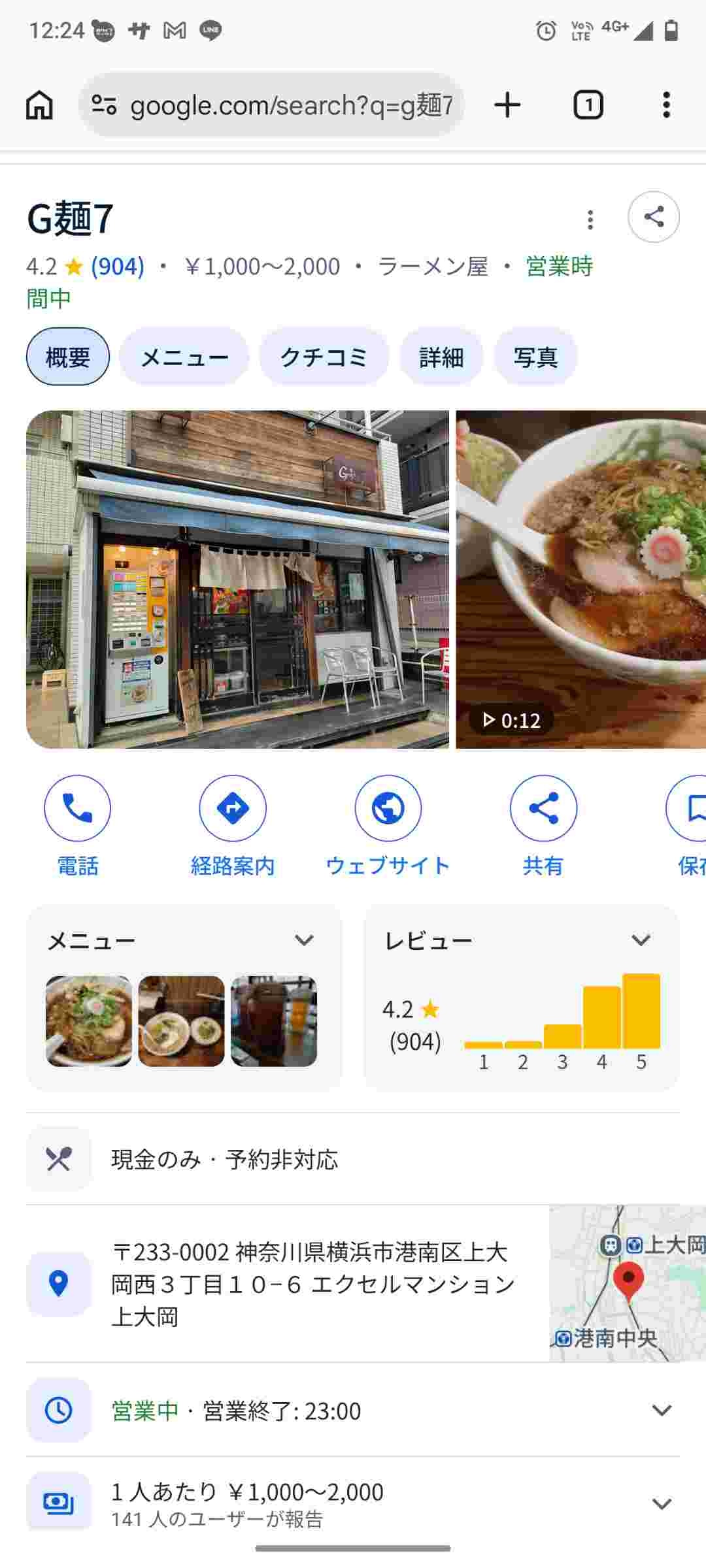The image size is (706, 1568).
Task: Open the (904) reviews link
Action: (118, 267)
